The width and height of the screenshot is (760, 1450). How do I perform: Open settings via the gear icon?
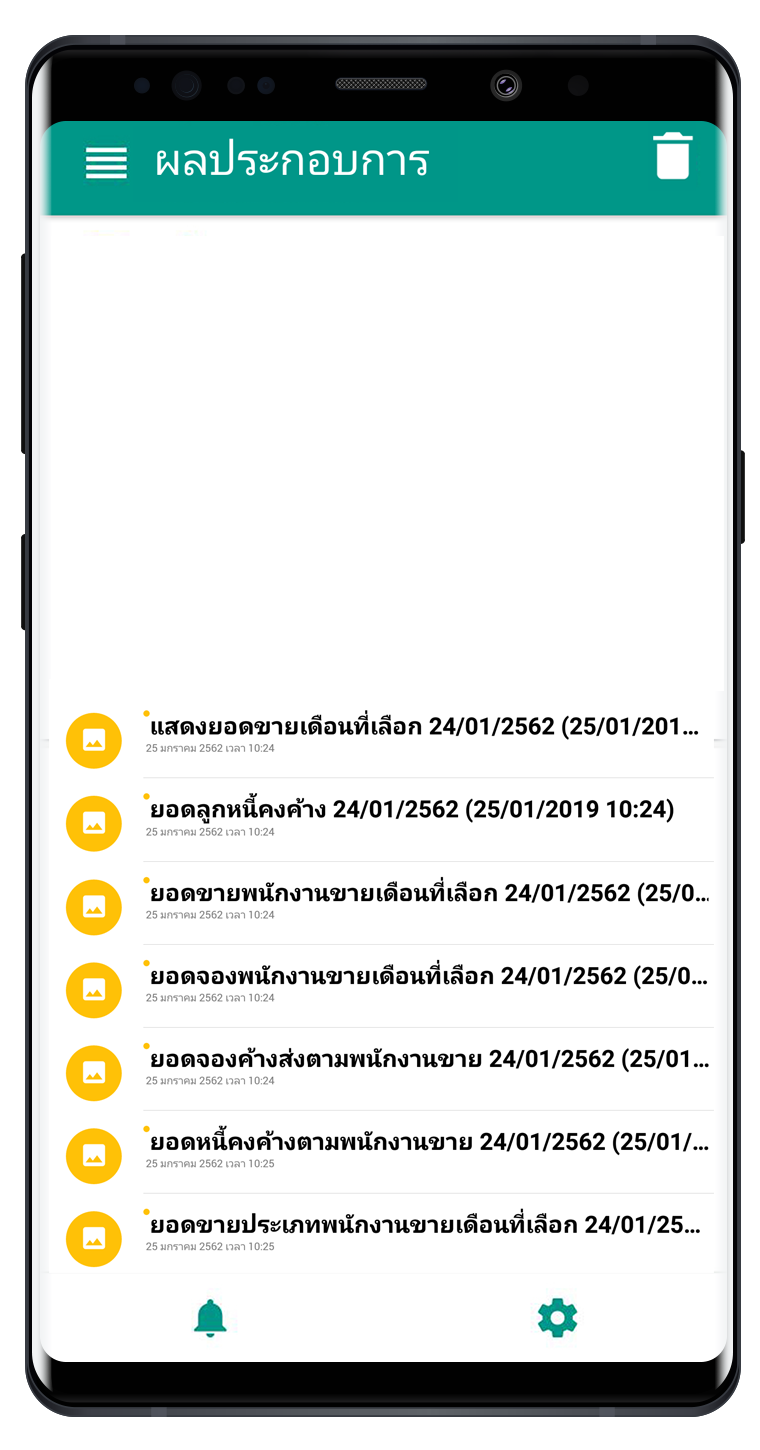557,1318
